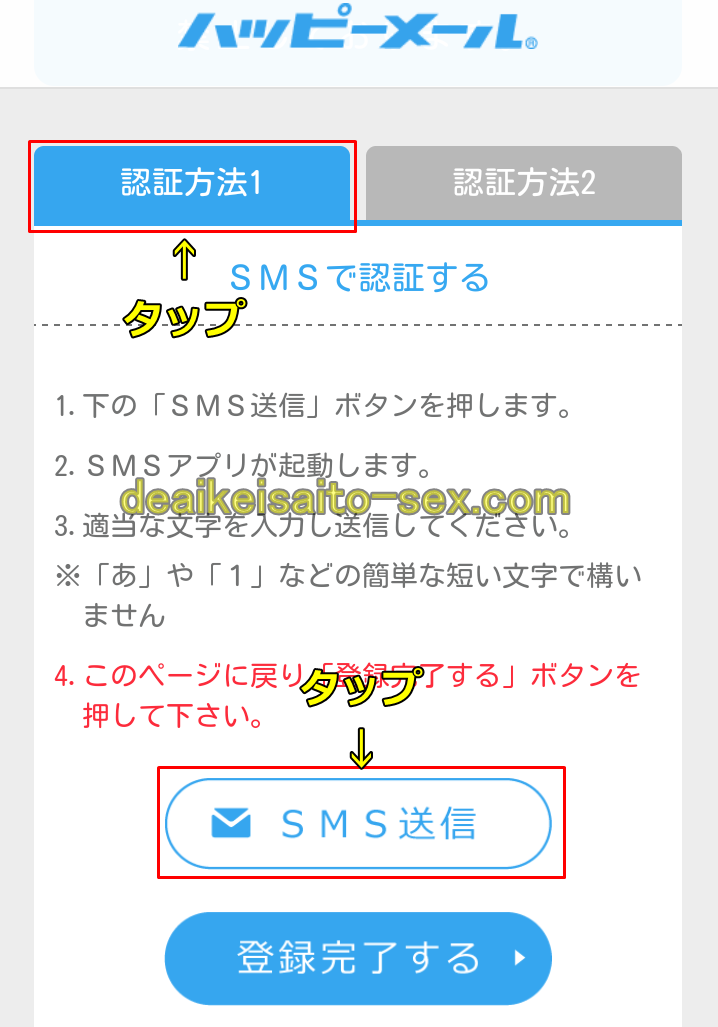The width and height of the screenshot is (718, 1027).
Task: Tap the SMS送信 button
Action: [358, 823]
